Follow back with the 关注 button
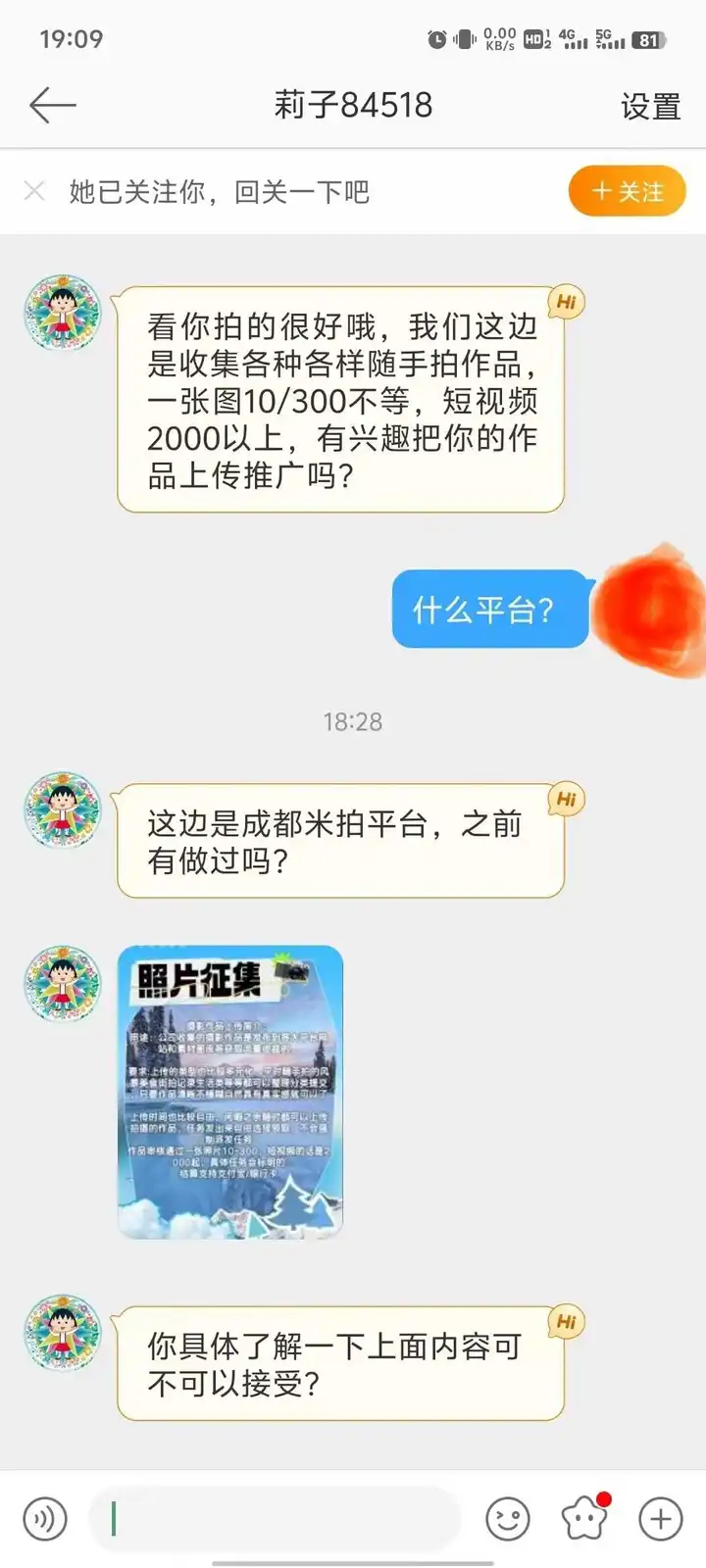This screenshot has width=706, height=1568. (x=627, y=191)
